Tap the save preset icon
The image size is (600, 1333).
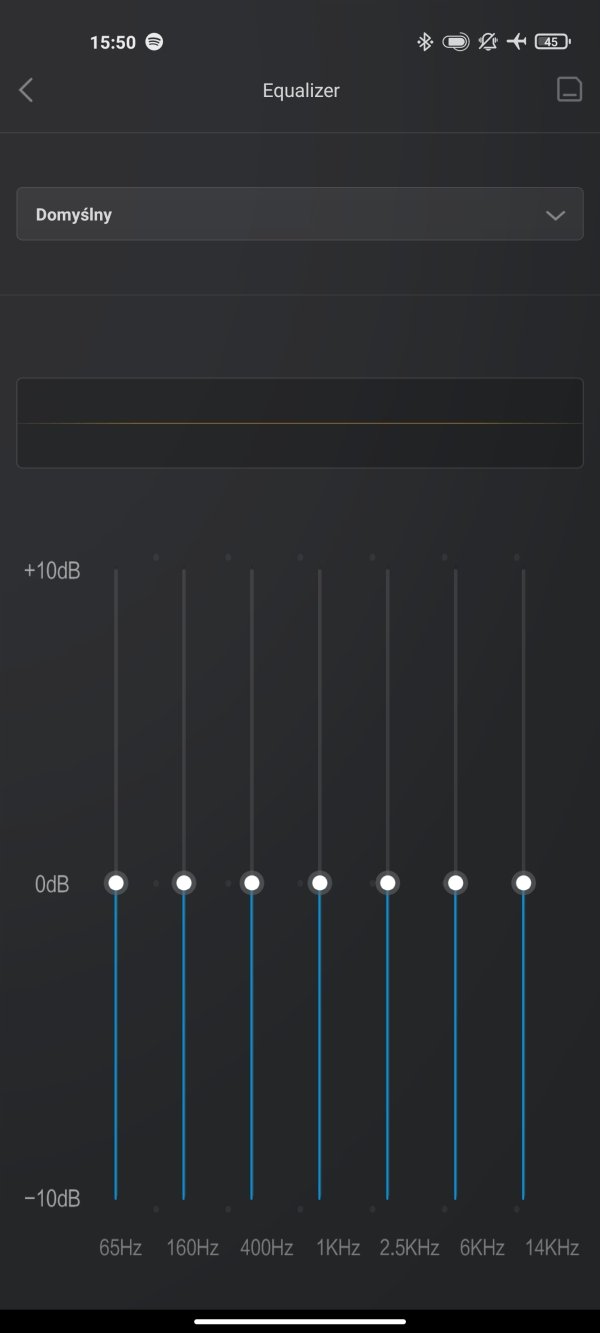coord(569,89)
